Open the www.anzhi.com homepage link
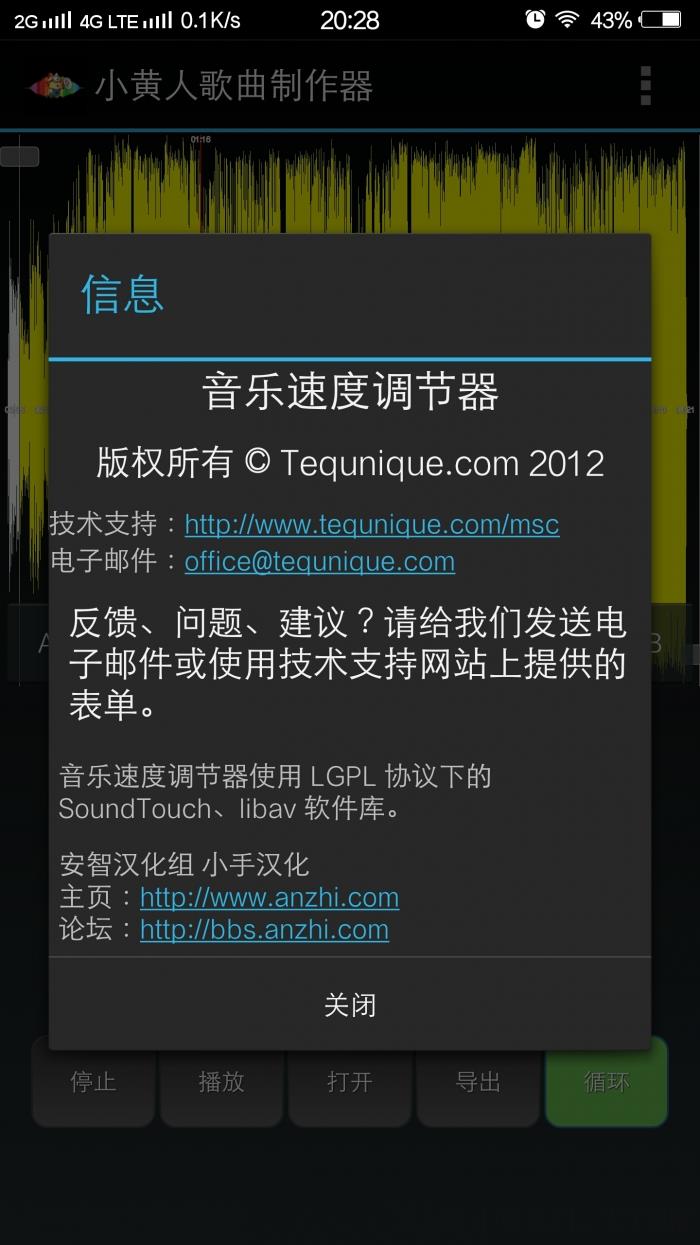The image size is (700, 1245). 269,897
